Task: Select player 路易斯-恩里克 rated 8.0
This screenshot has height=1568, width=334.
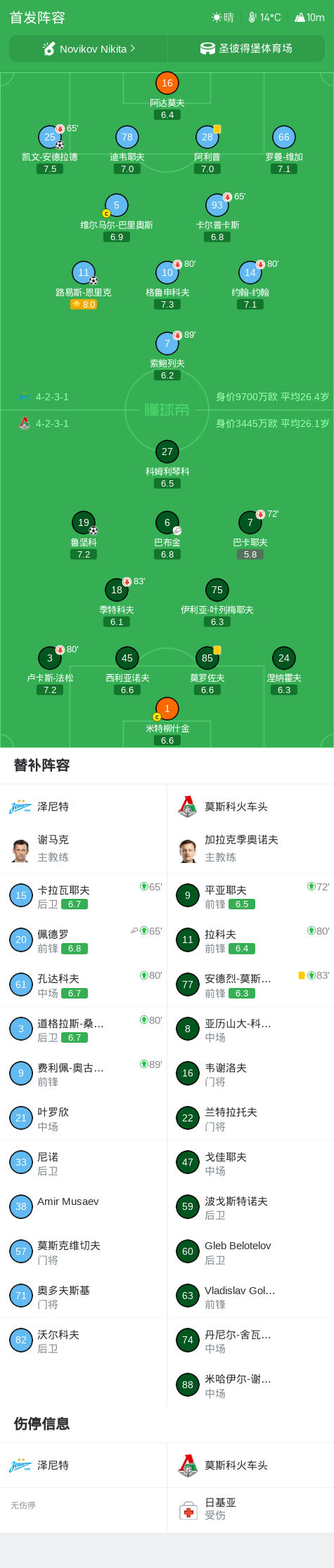Action: (84, 284)
